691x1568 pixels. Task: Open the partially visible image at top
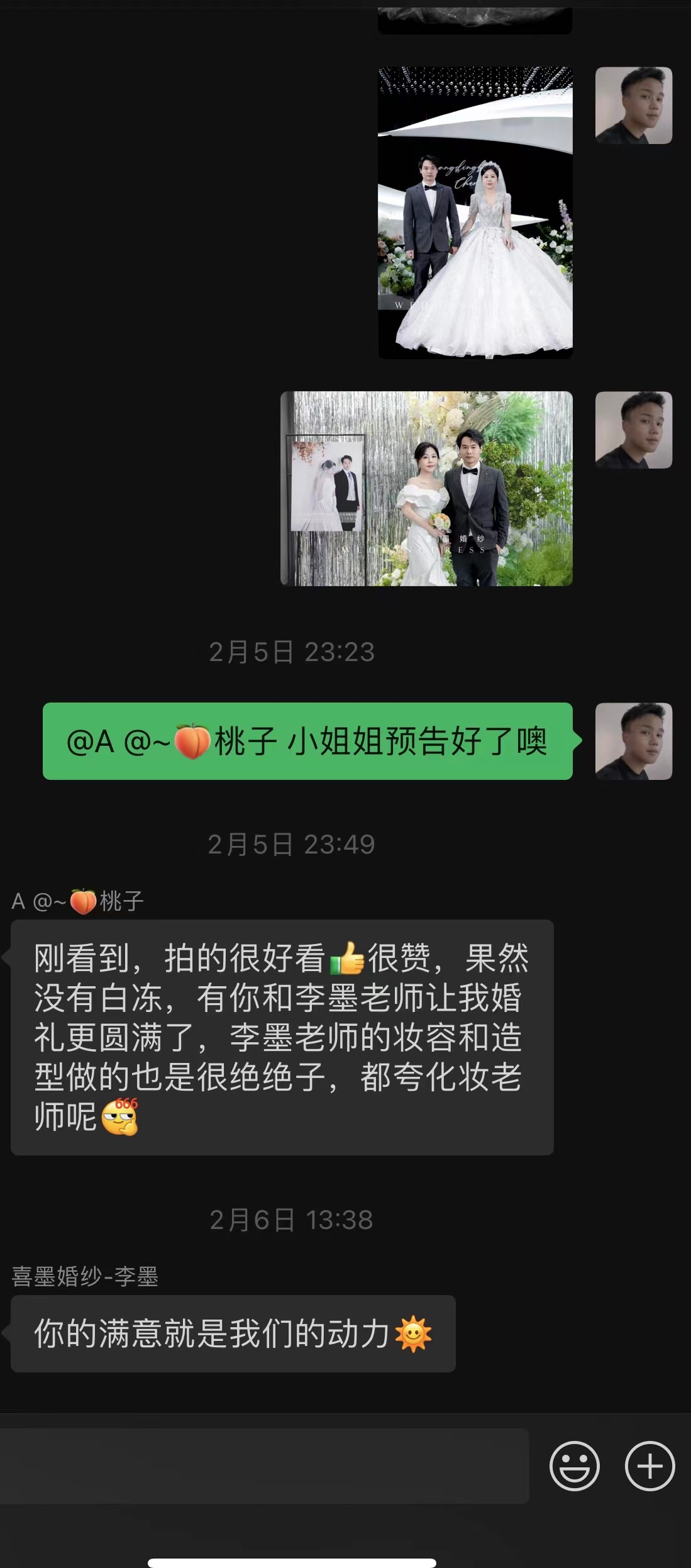(x=475, y=20)
